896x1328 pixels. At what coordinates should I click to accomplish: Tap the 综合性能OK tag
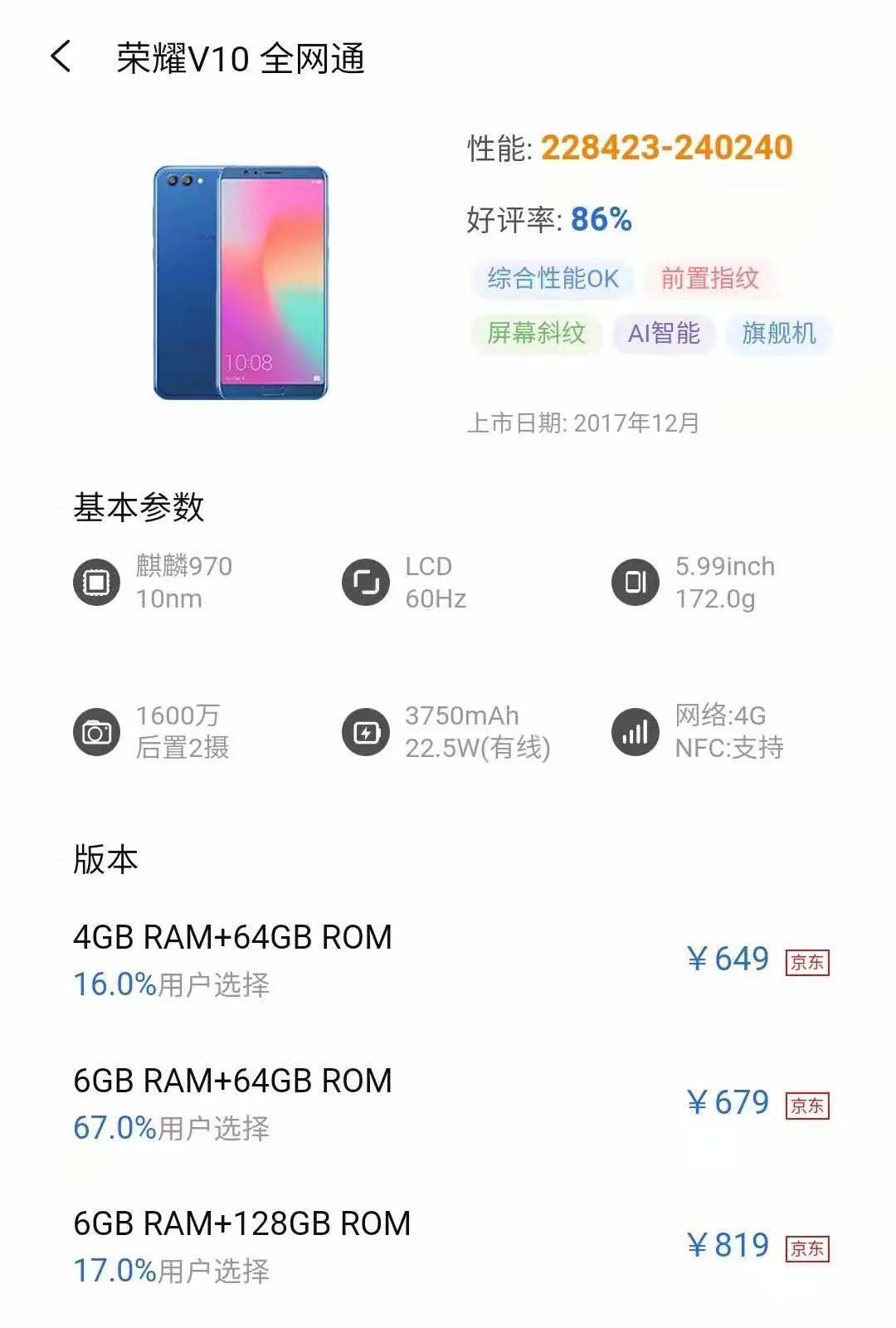pyautogui.click(x=553, y=278)
